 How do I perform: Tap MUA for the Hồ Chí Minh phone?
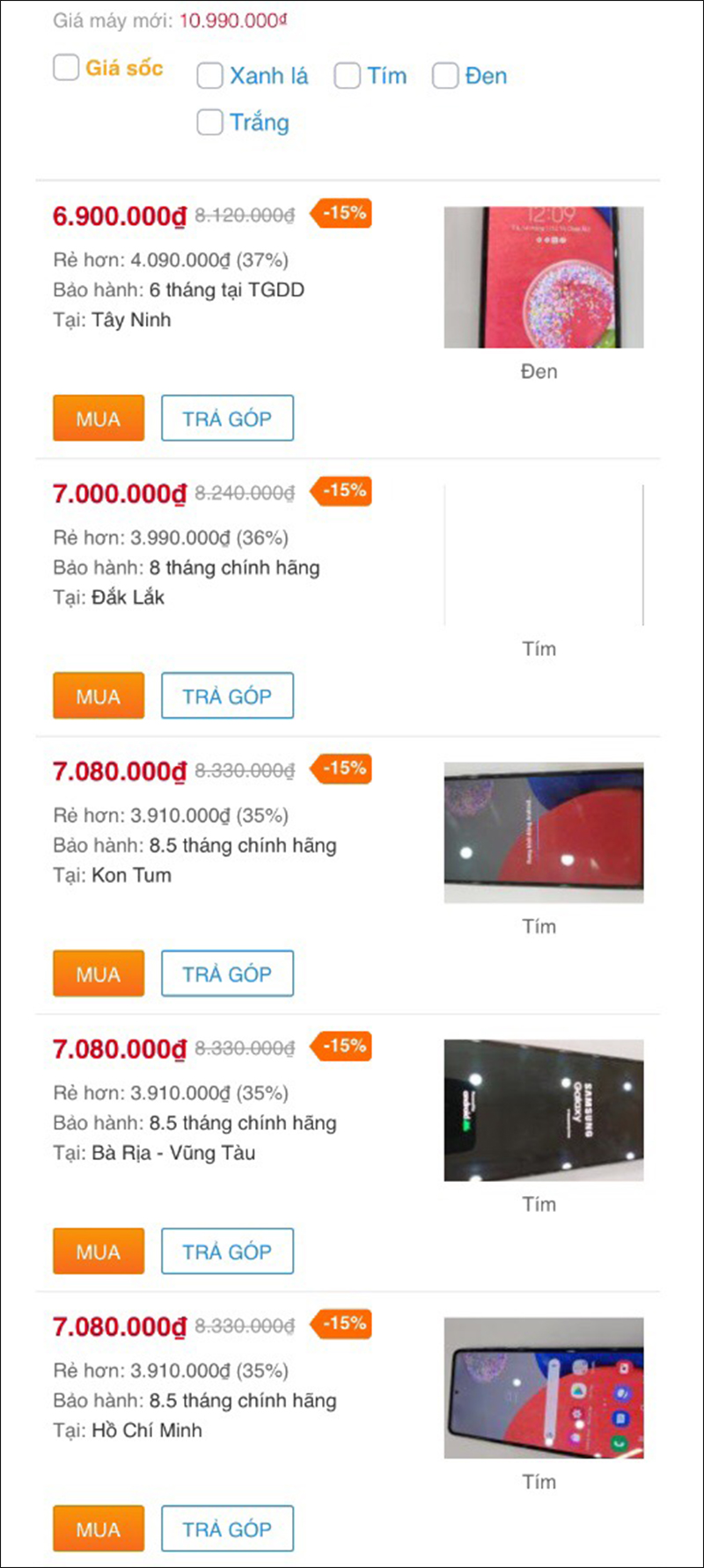click(99, 1529)
